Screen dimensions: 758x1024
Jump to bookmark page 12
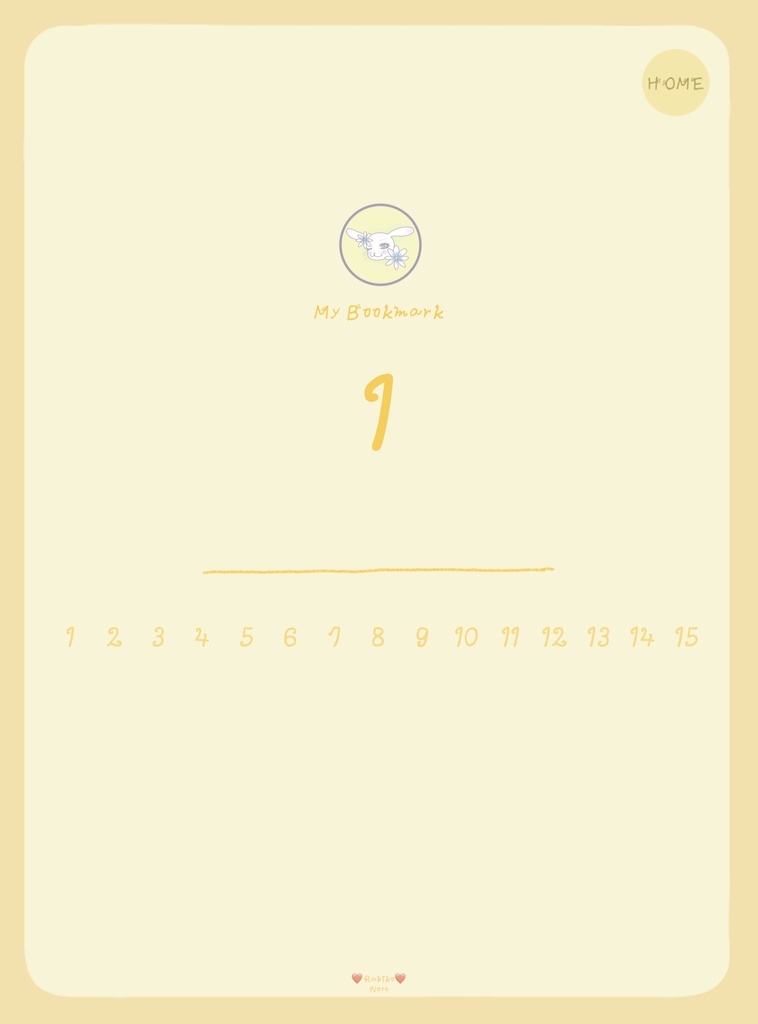(x=554, y=637)
